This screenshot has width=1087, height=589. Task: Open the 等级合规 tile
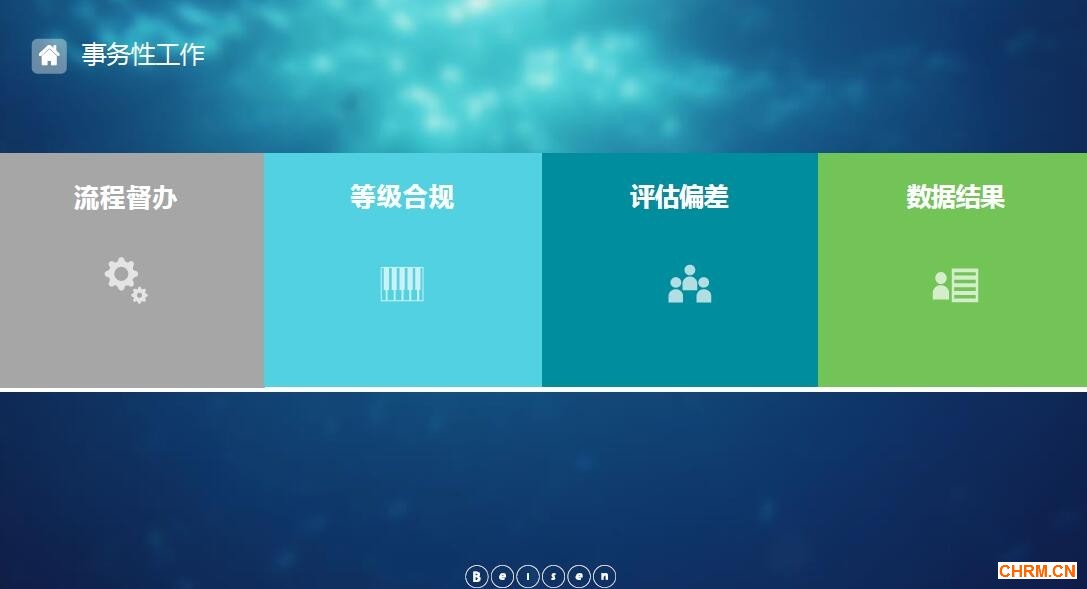click(x=402, y=270)
